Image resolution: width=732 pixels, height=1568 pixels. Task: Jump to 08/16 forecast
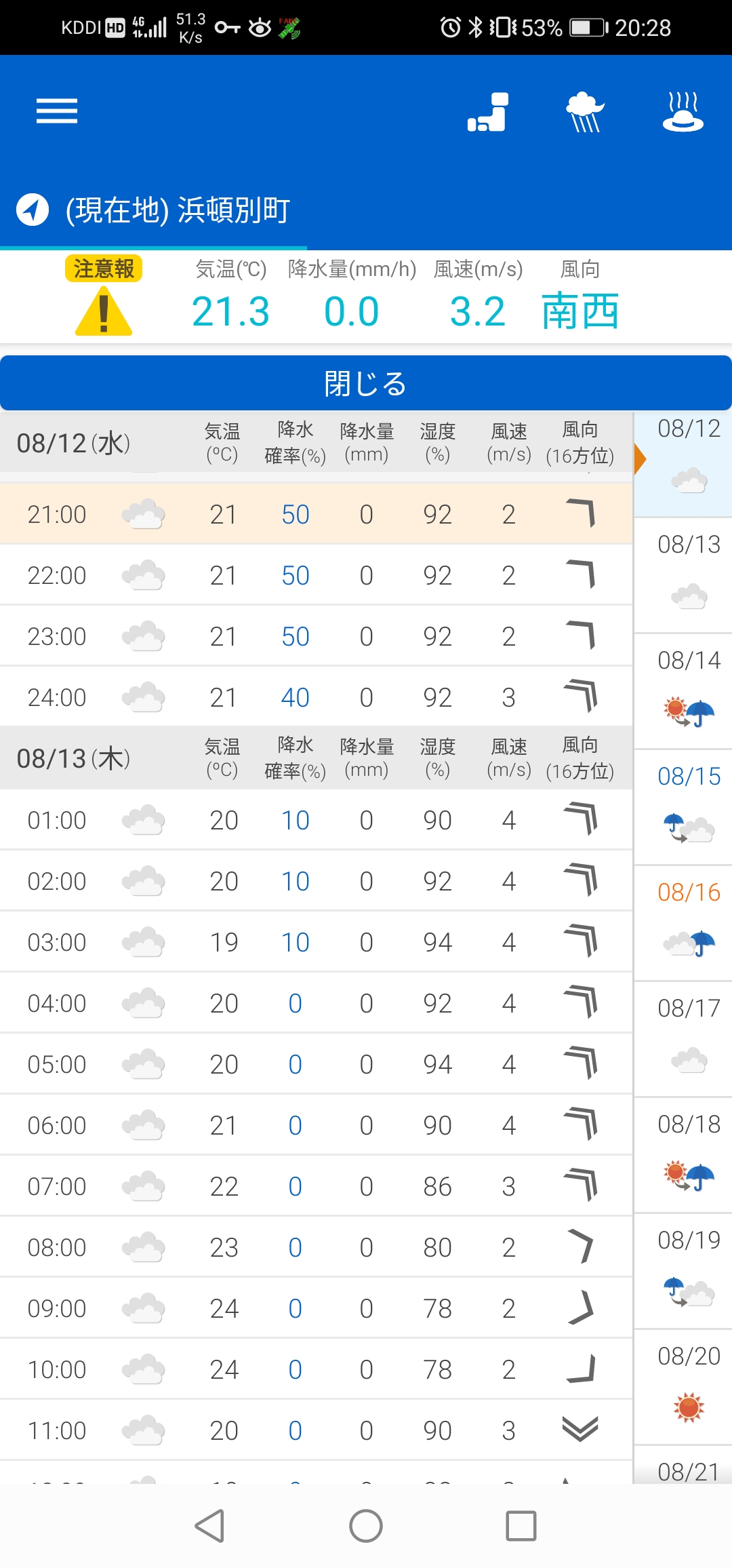click(x=683, y=923)
